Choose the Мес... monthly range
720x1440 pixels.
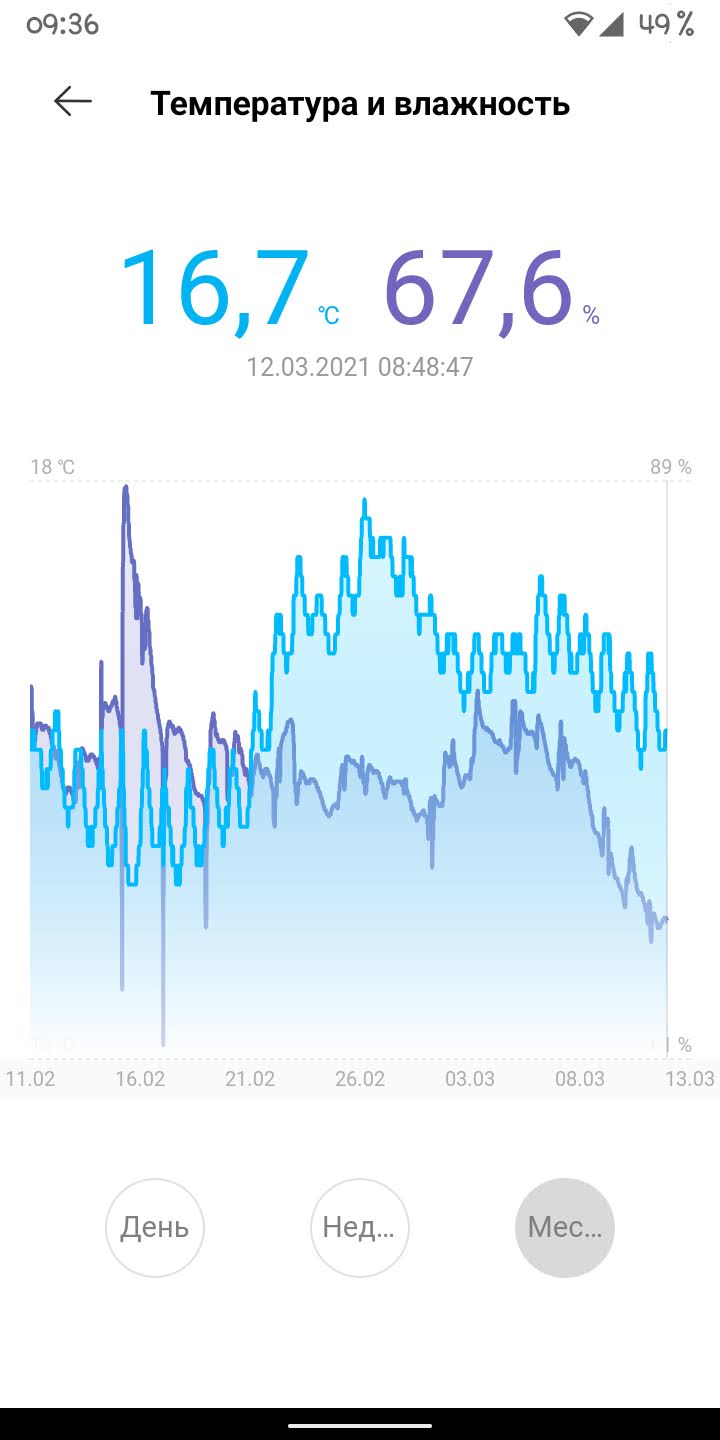565,1227
